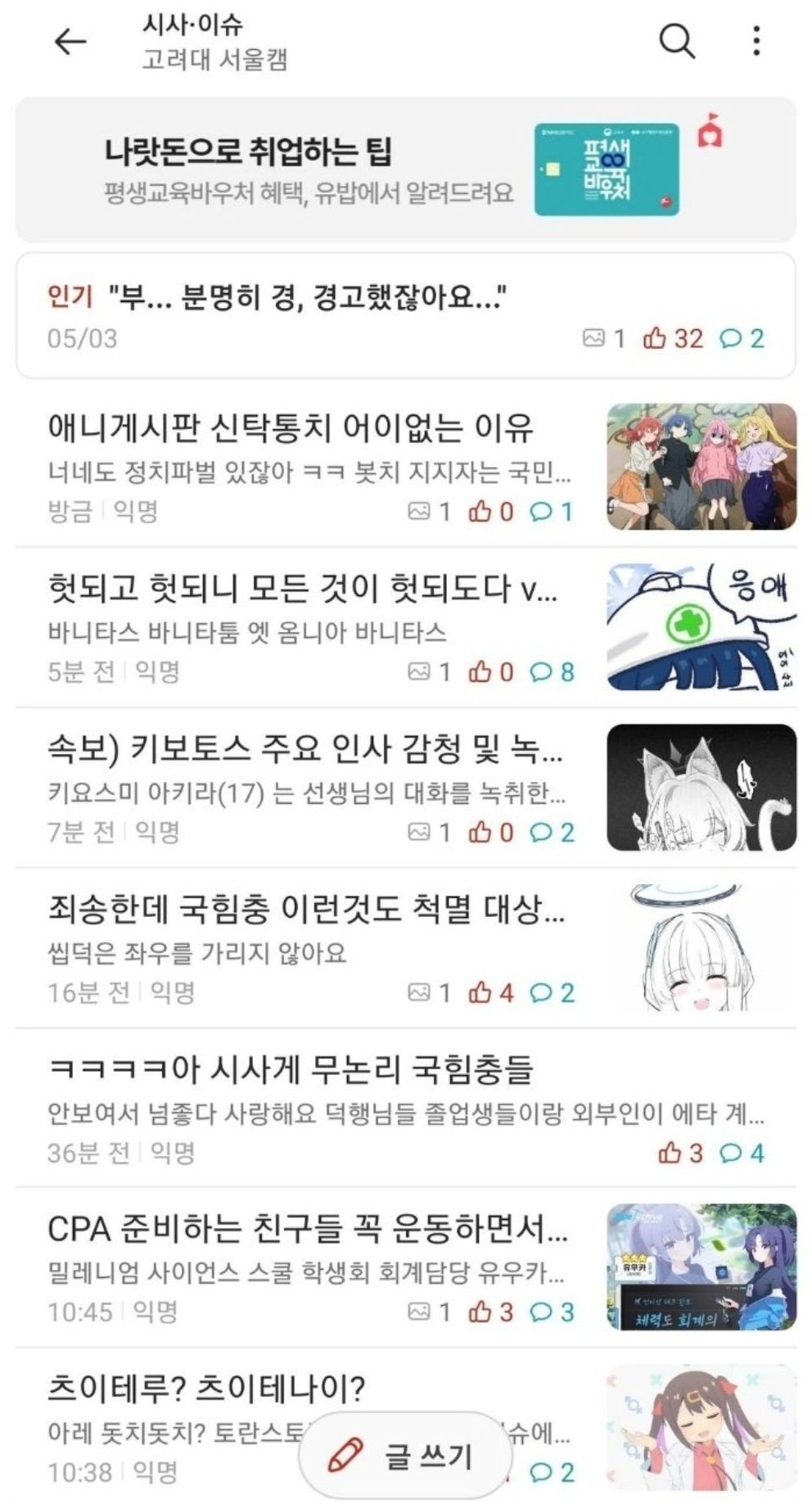
Task: Open the 나랏돈으로 취업하는 팁 banner
Action: click(x=406, y=169)
